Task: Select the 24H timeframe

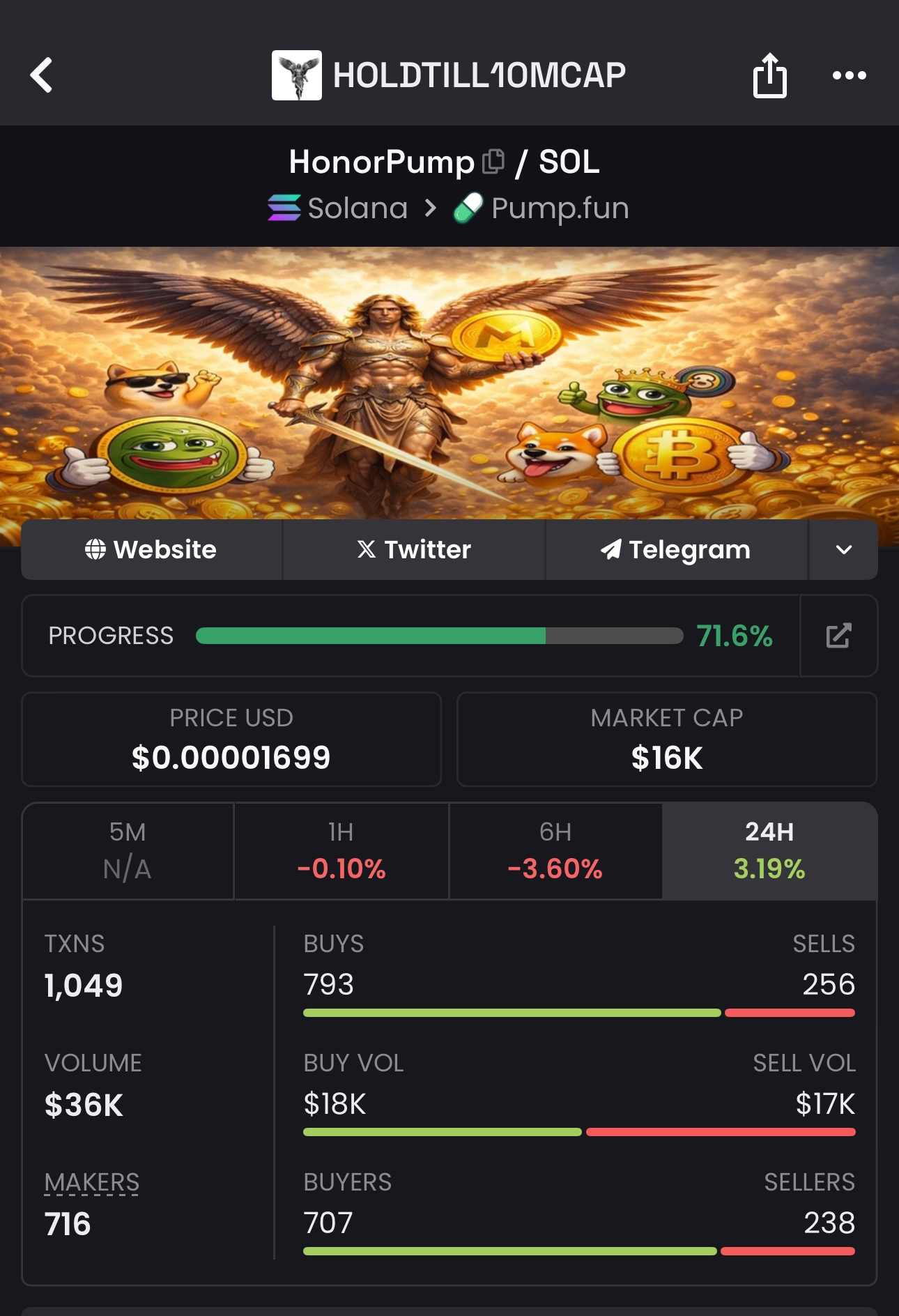Action: tap(769, 850)
